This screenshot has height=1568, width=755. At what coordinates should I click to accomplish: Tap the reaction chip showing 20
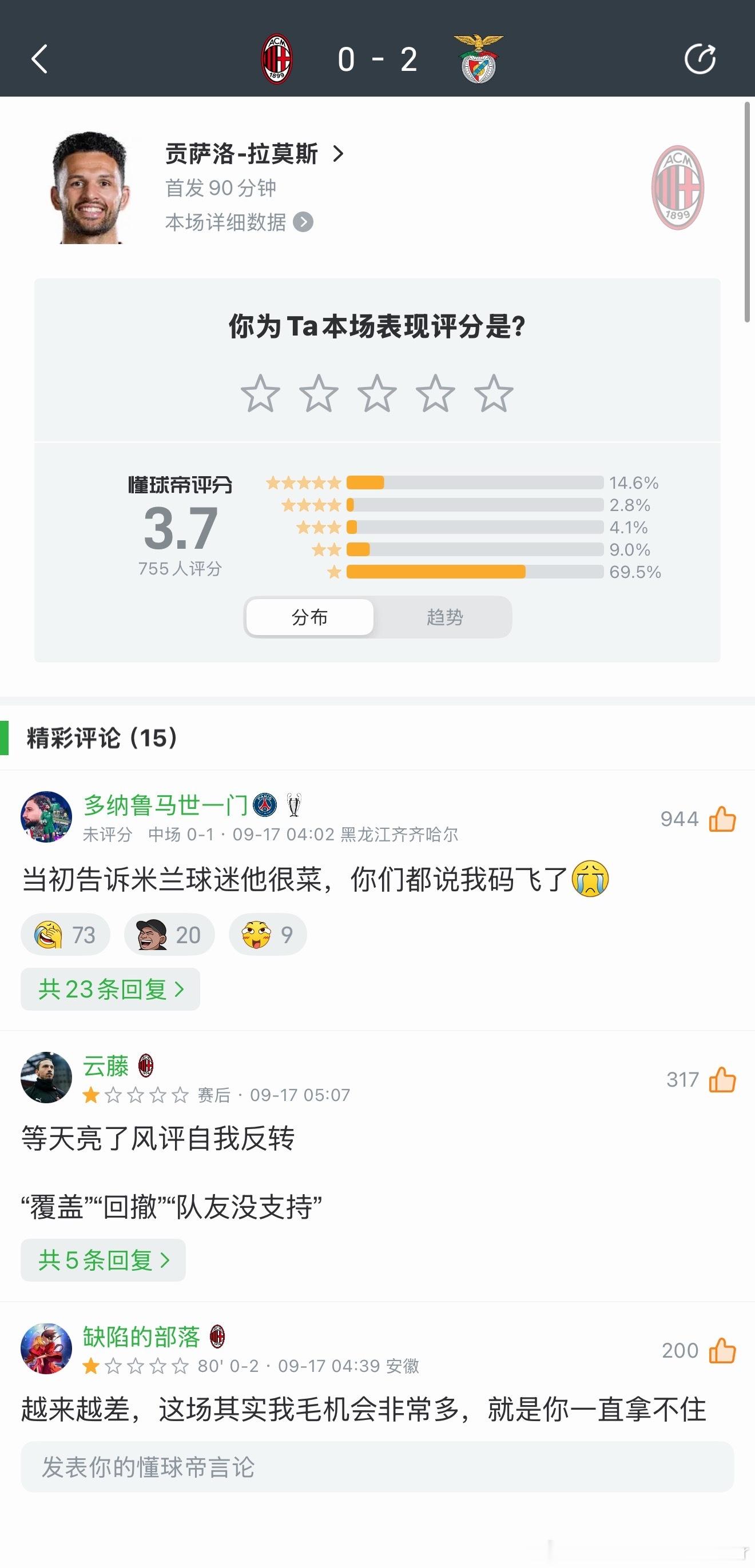(169, 935)
